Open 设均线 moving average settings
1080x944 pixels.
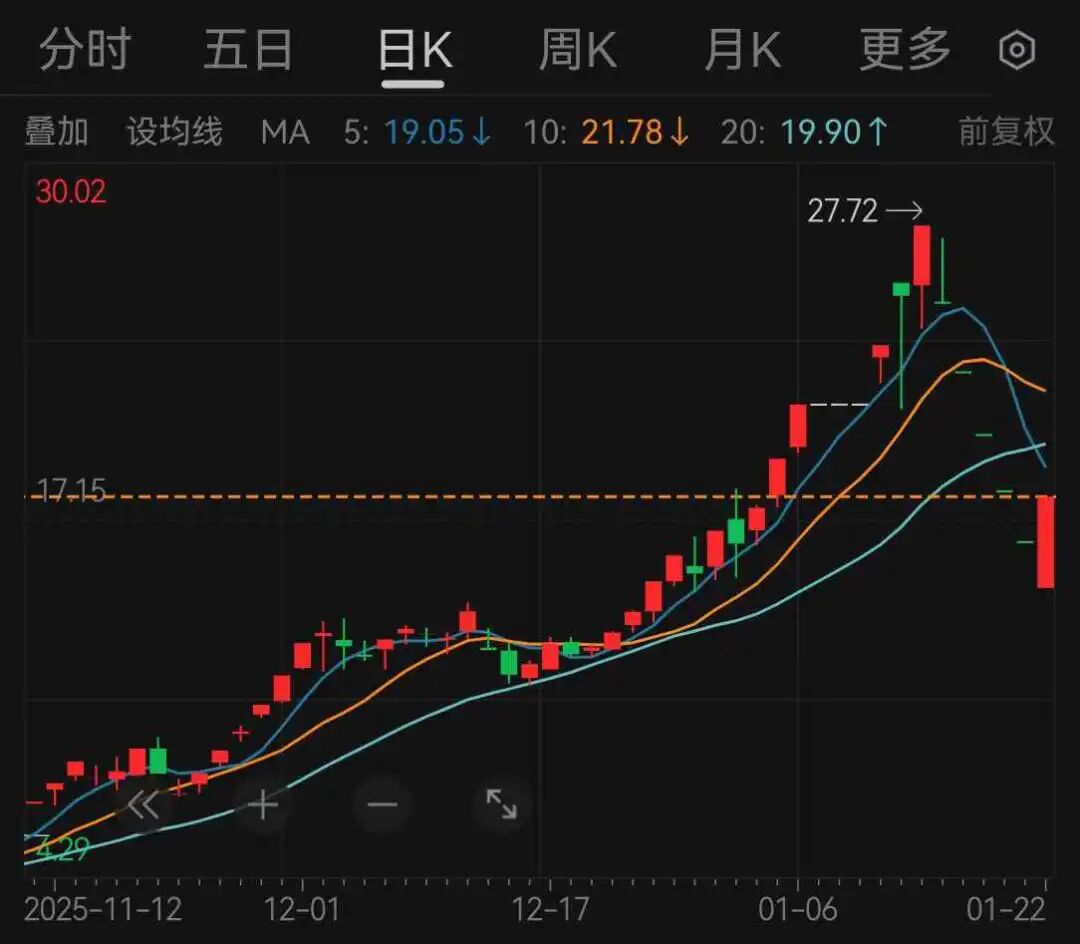(174, 132)
